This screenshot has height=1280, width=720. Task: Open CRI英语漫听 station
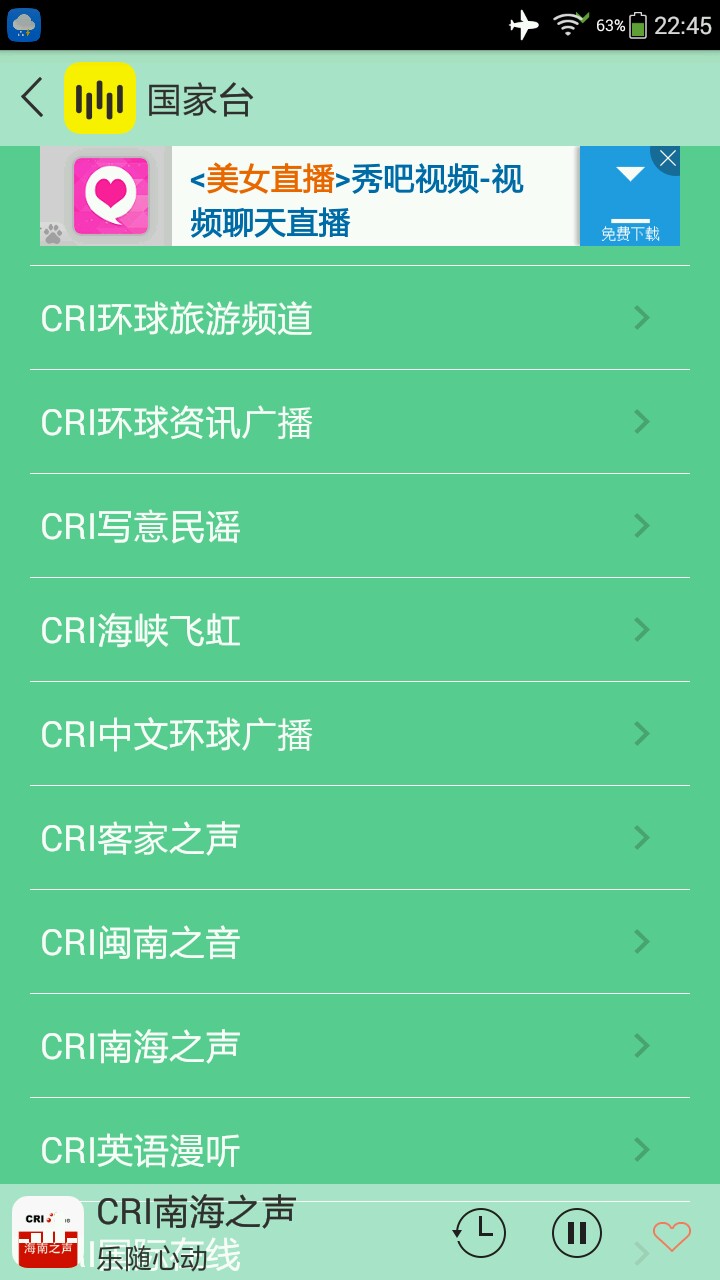pyautogui.click(x=360, y=1150)
